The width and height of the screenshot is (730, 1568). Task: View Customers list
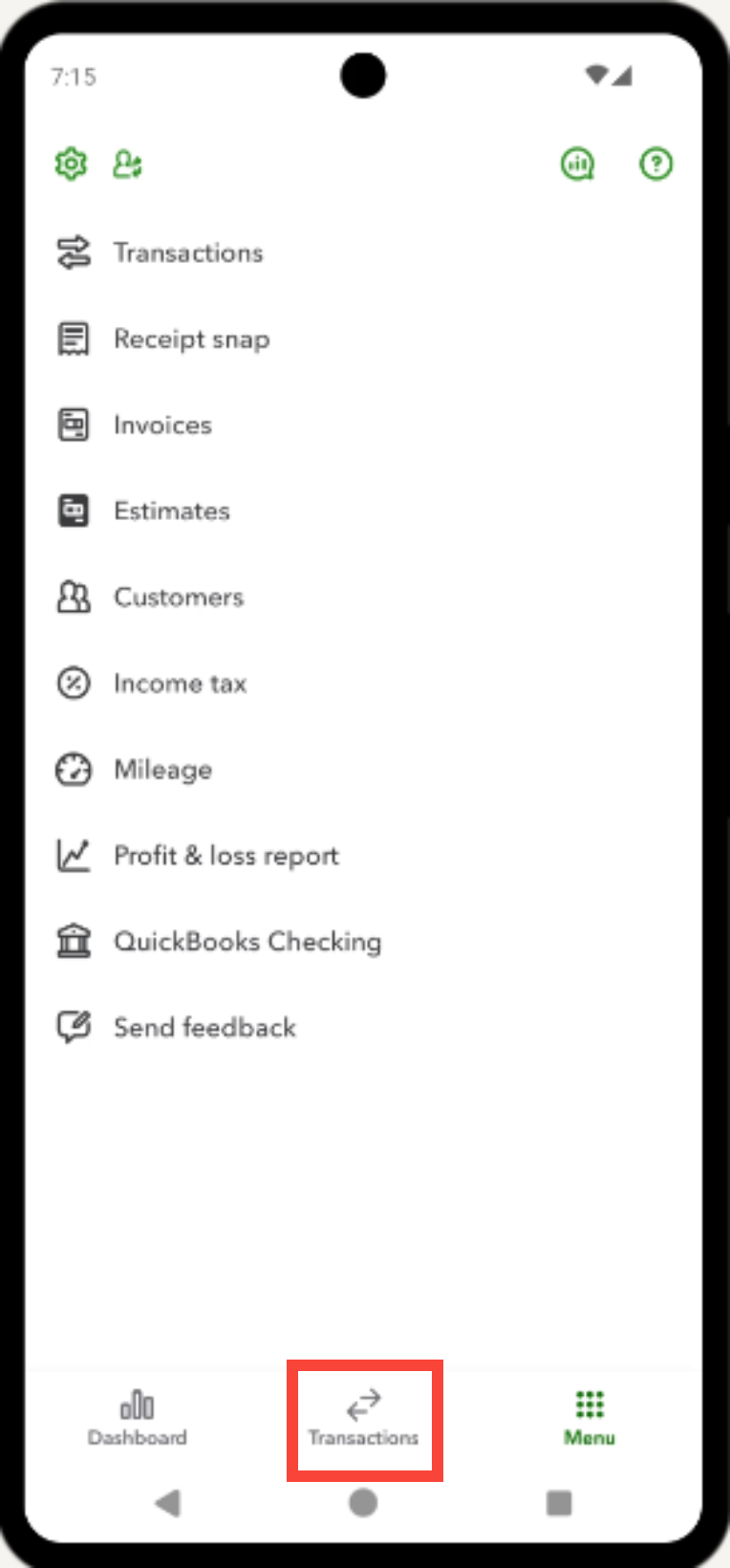click(x=179, y=598)
